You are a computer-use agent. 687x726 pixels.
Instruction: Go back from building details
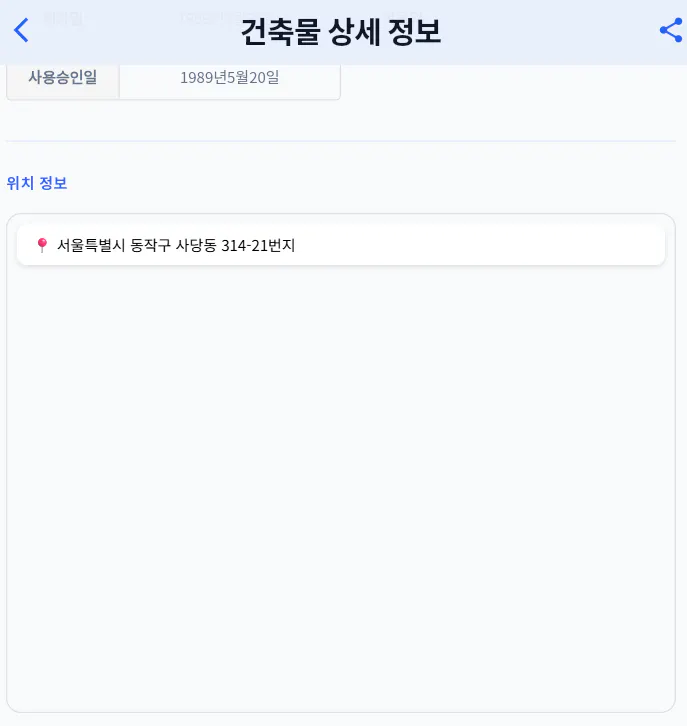coord(22,31)
